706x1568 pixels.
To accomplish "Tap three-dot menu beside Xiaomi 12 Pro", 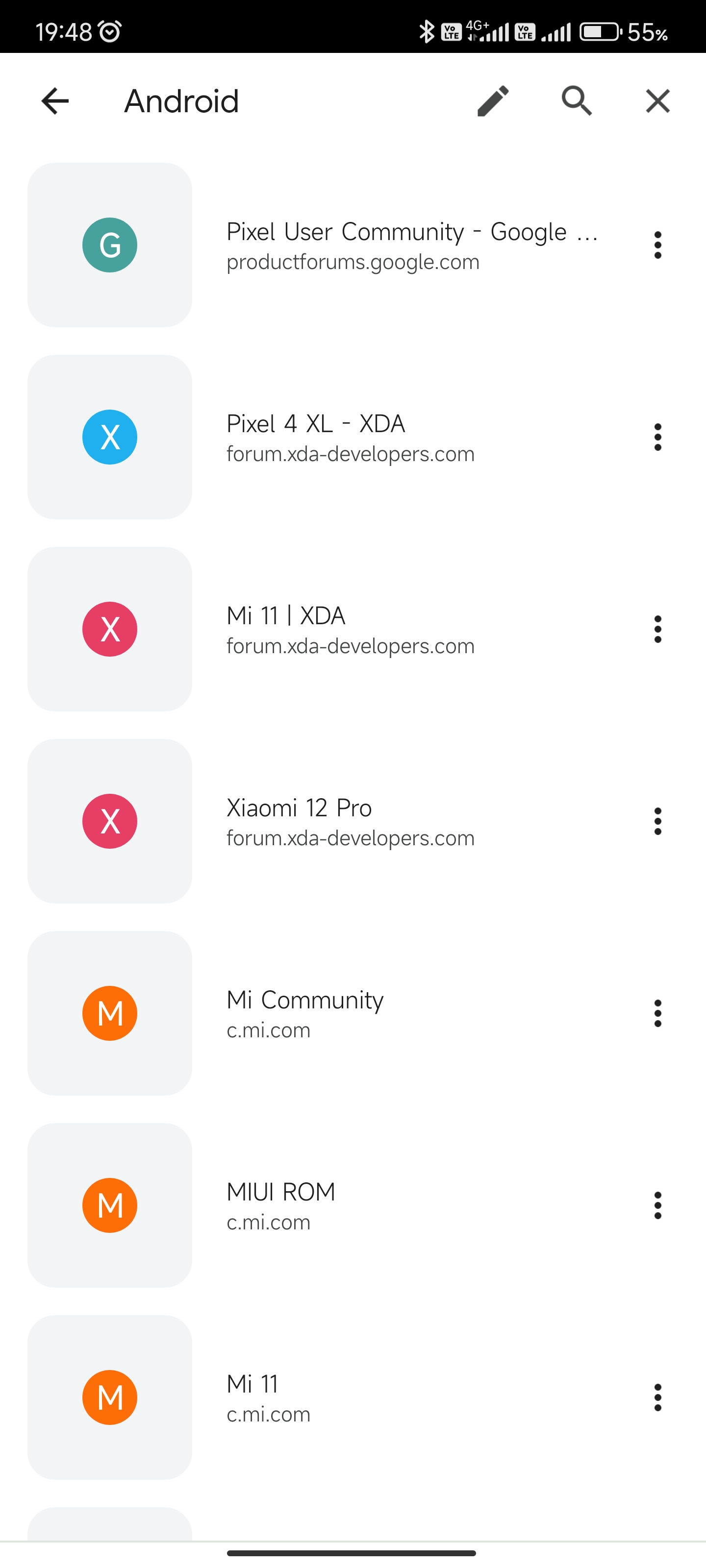I will point(657,821).
